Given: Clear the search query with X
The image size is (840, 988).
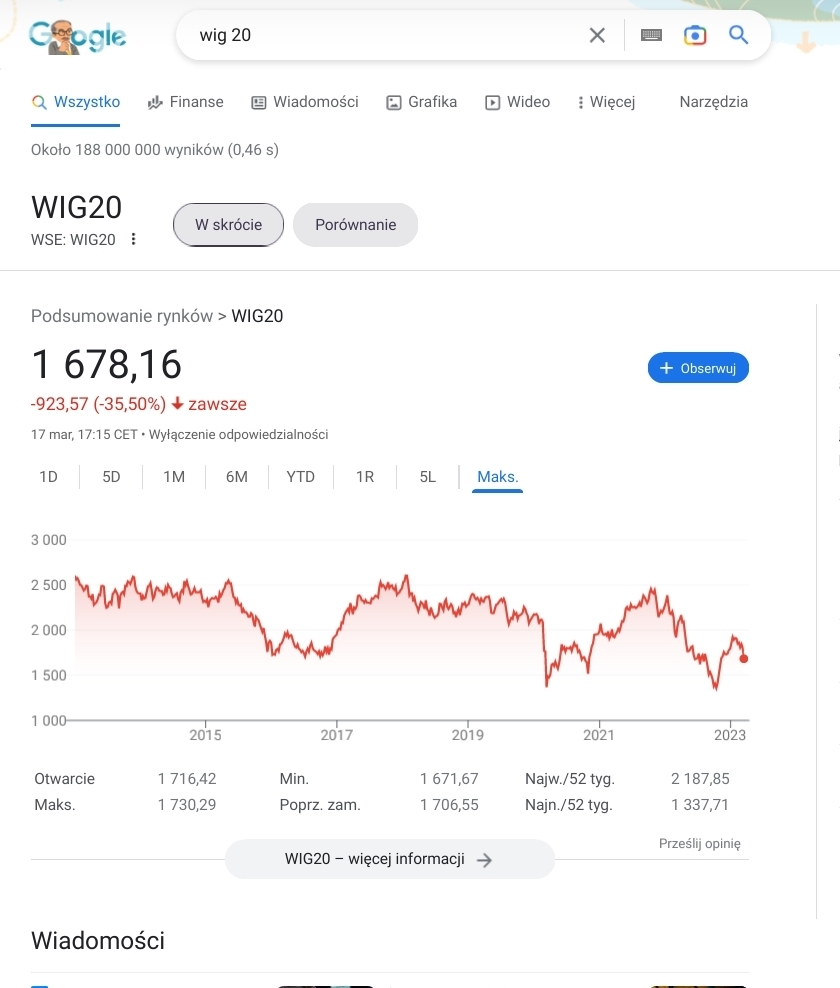Looking at the screenshot, I should click(x=597, y=36).
